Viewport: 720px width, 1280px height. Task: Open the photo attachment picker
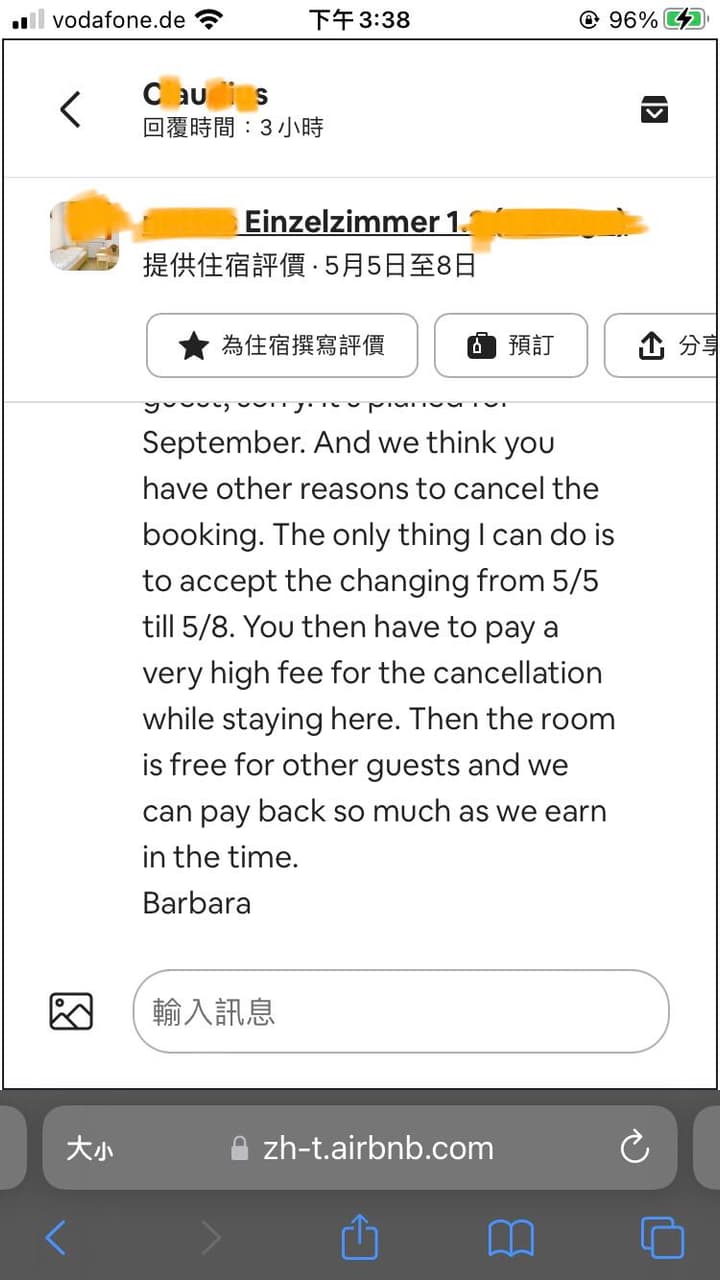[x=70, y=1010]
